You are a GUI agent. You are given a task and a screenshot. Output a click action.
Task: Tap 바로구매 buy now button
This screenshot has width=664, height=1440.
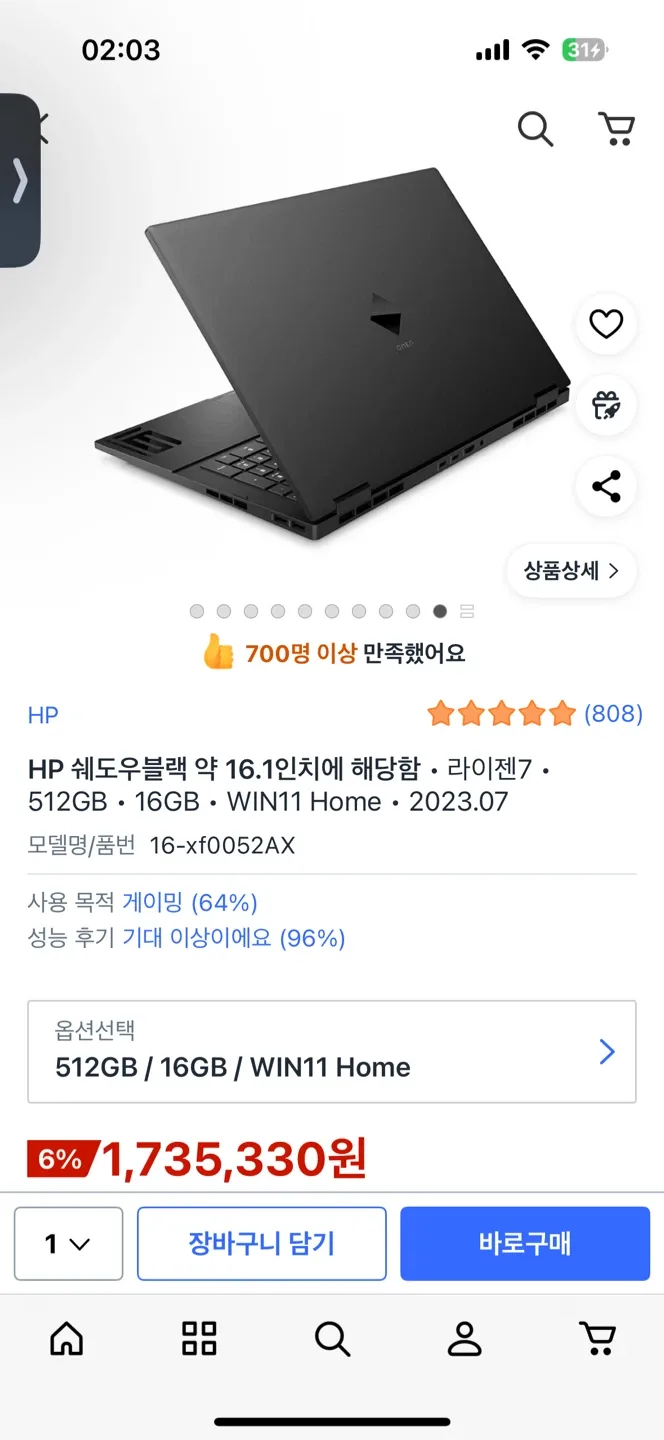click(524, 1243)
